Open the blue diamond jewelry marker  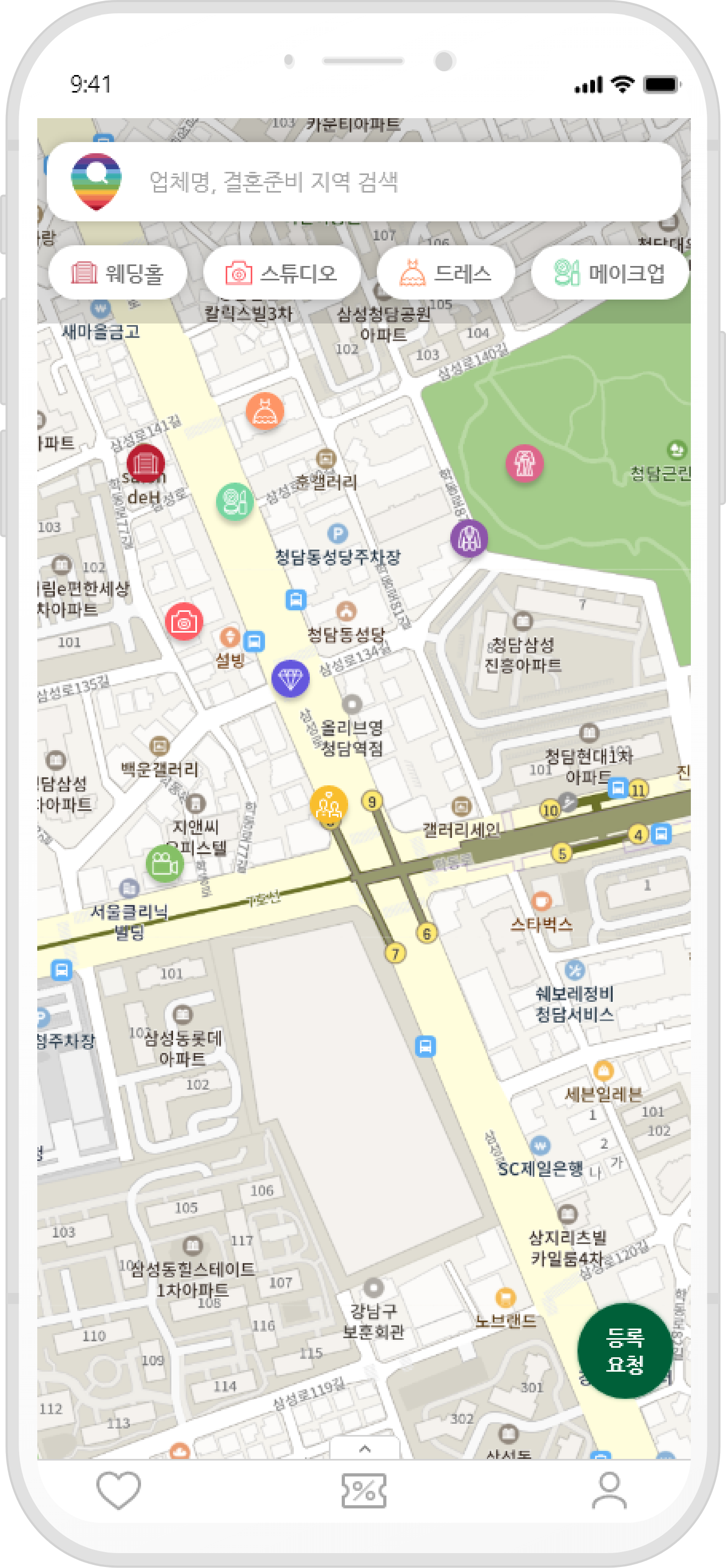(x=291, y=678)
